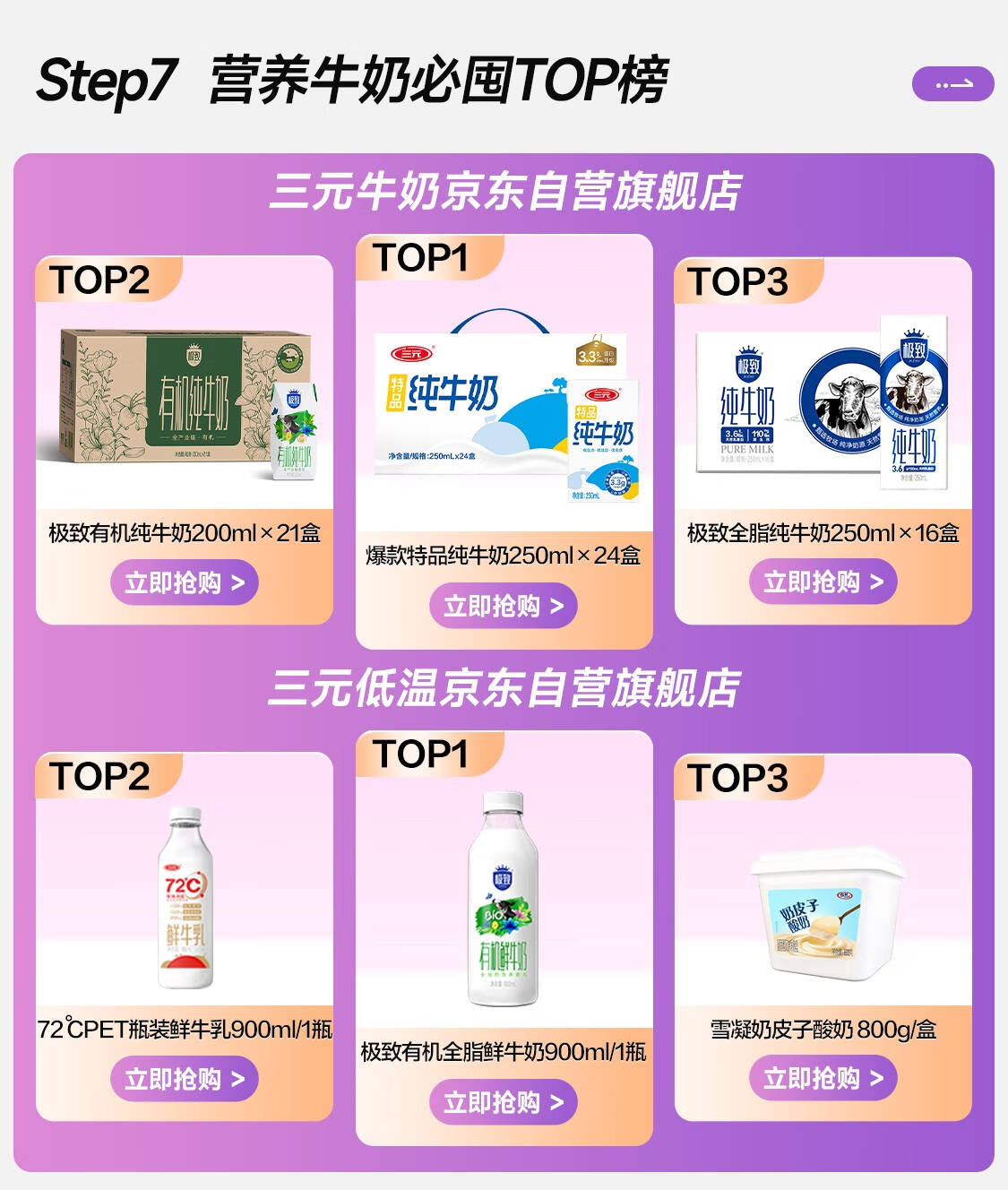The height and width of the screenshot is (1190, 1008).
Task: Tap 立即抢购 under 极致全脂纯牛奶250ml×16盒
Action: tap(823, 582)
